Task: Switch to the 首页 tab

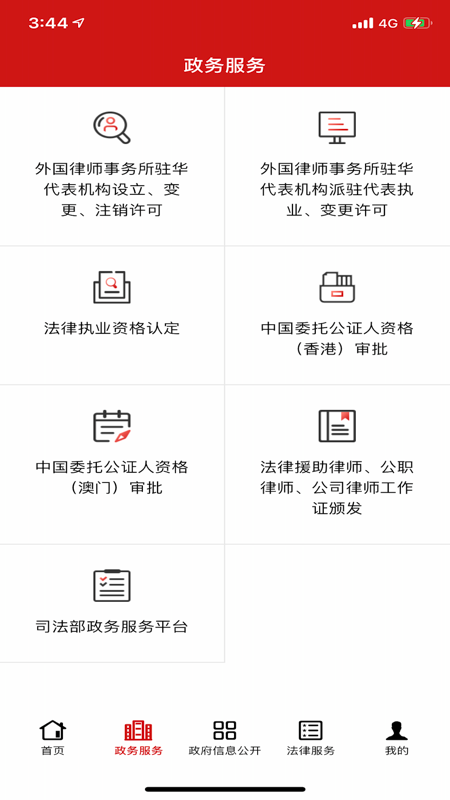Action: pos(53,738)
